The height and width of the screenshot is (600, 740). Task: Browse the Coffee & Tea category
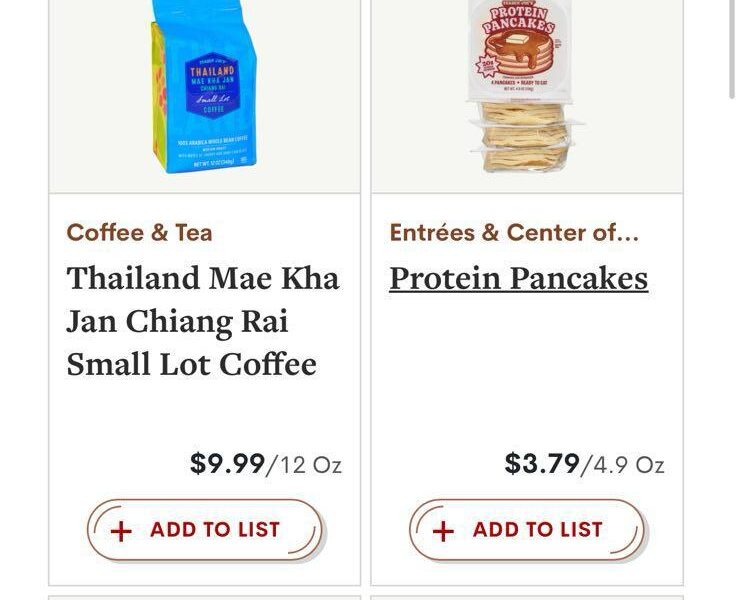click(139, 233)
